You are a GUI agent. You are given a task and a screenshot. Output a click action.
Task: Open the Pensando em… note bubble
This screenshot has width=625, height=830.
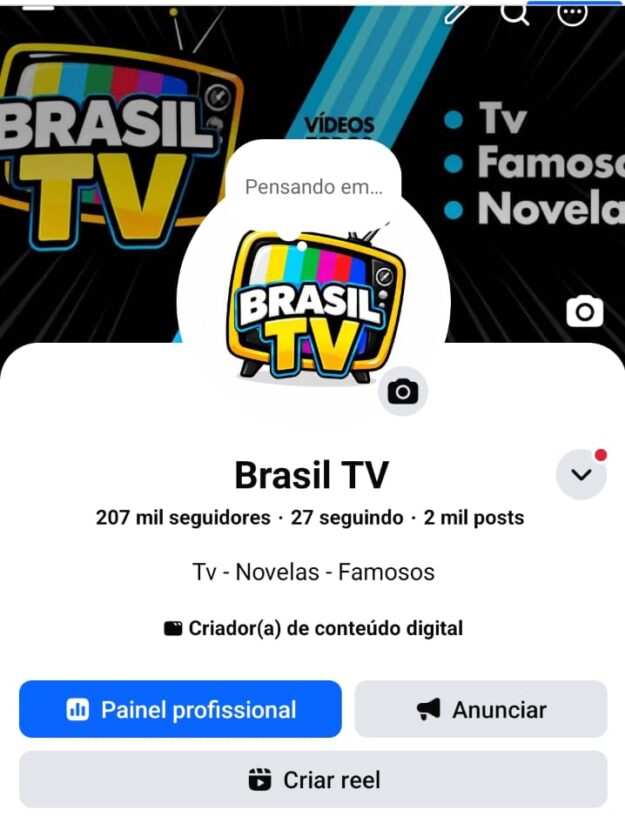coord(313,186)
